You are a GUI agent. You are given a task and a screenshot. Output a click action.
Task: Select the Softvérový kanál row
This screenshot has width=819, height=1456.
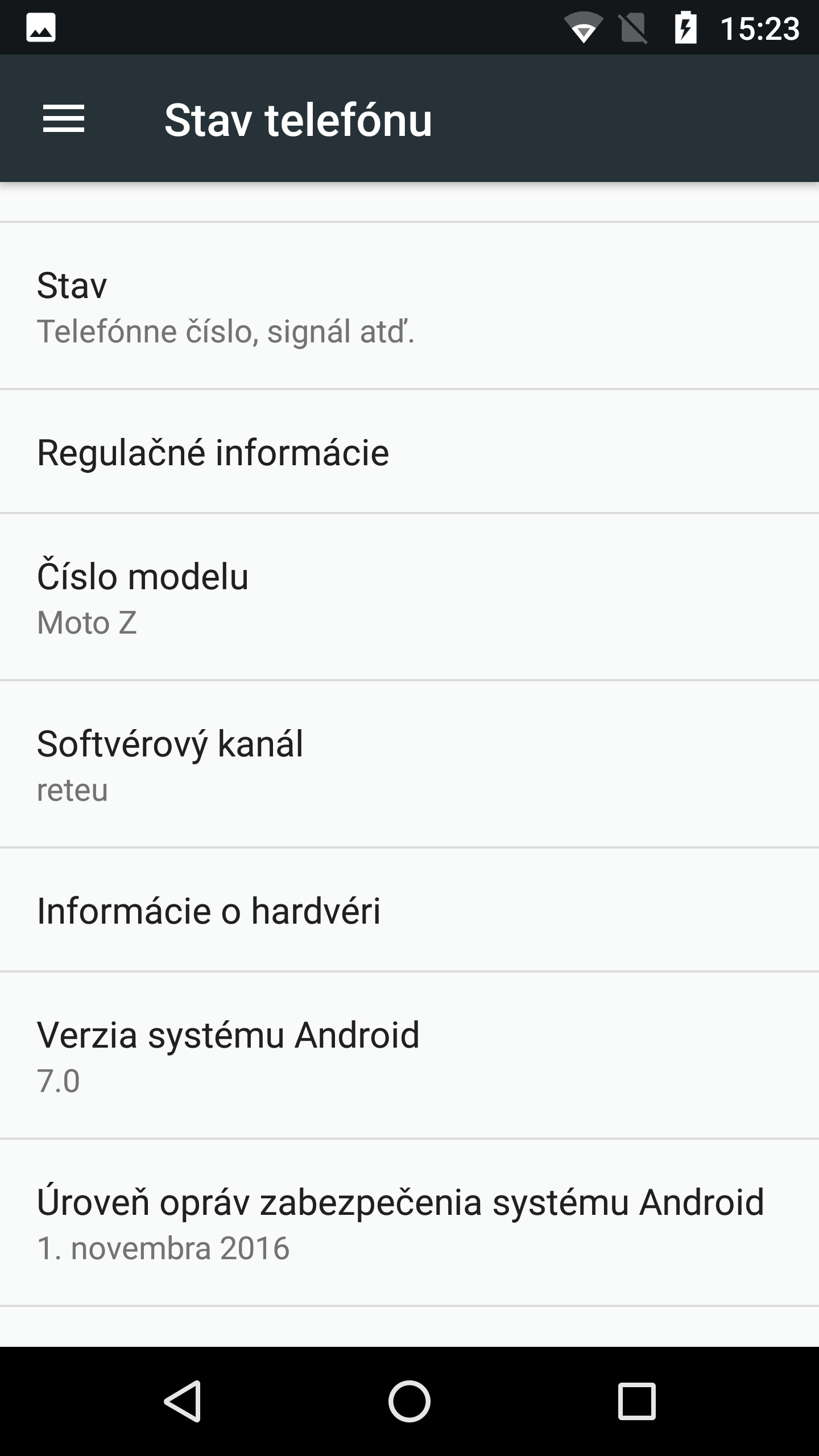click(x=409, y=764)
